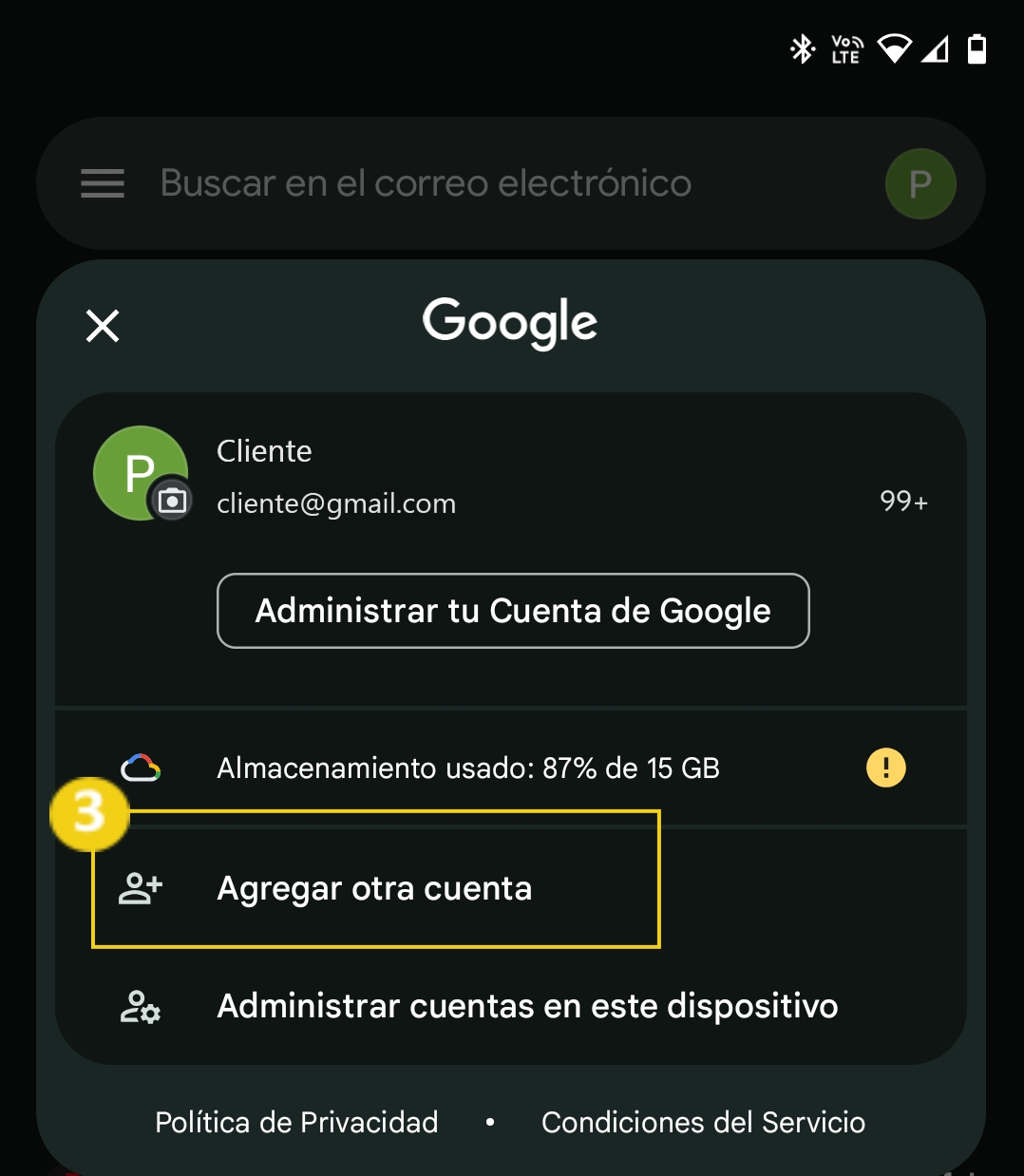Close the Google account dialog
This screenshot has width=1024, height=1176.
[x=102, y=325]
